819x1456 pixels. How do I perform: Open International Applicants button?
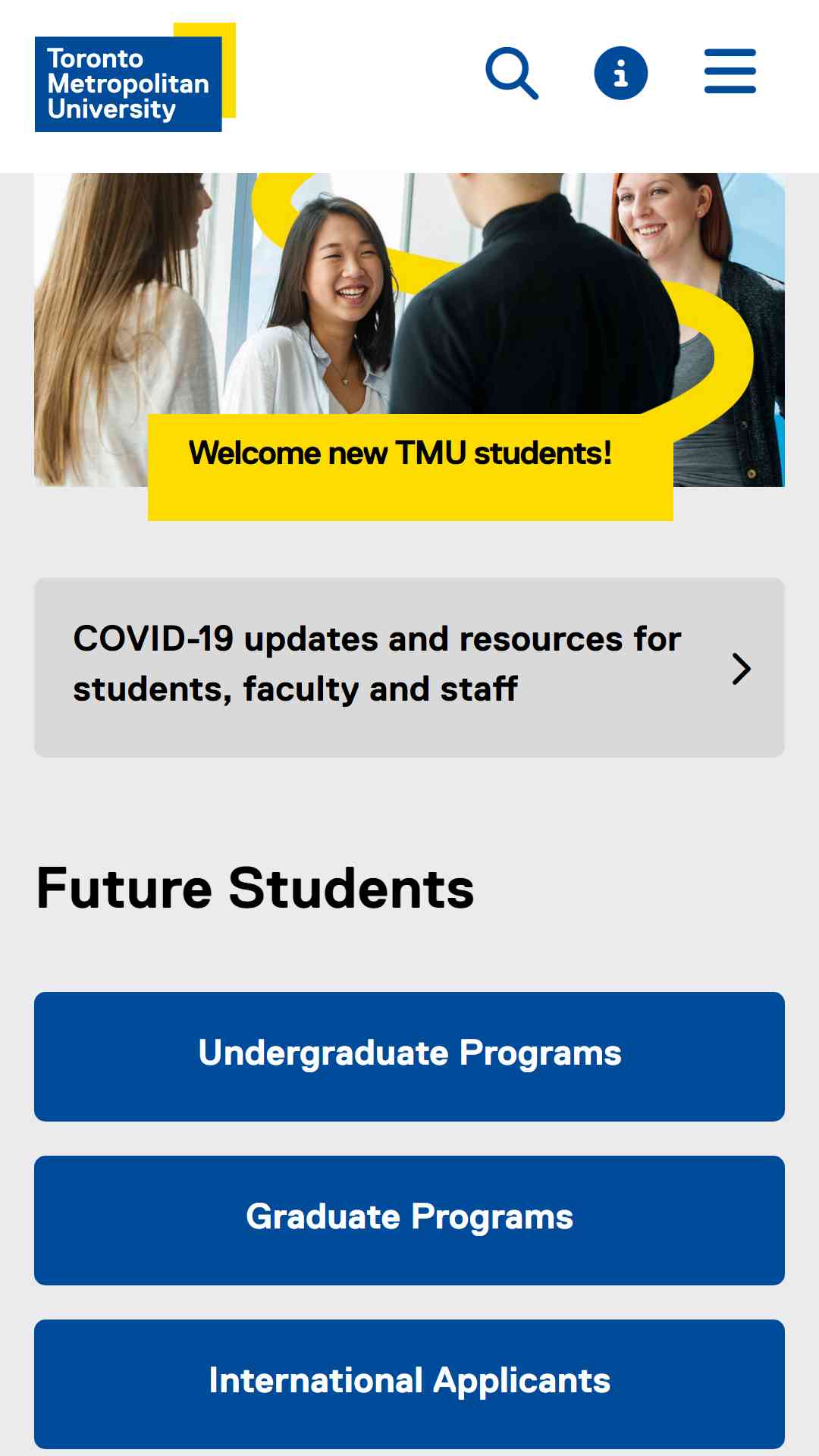tap(409, 1384)
